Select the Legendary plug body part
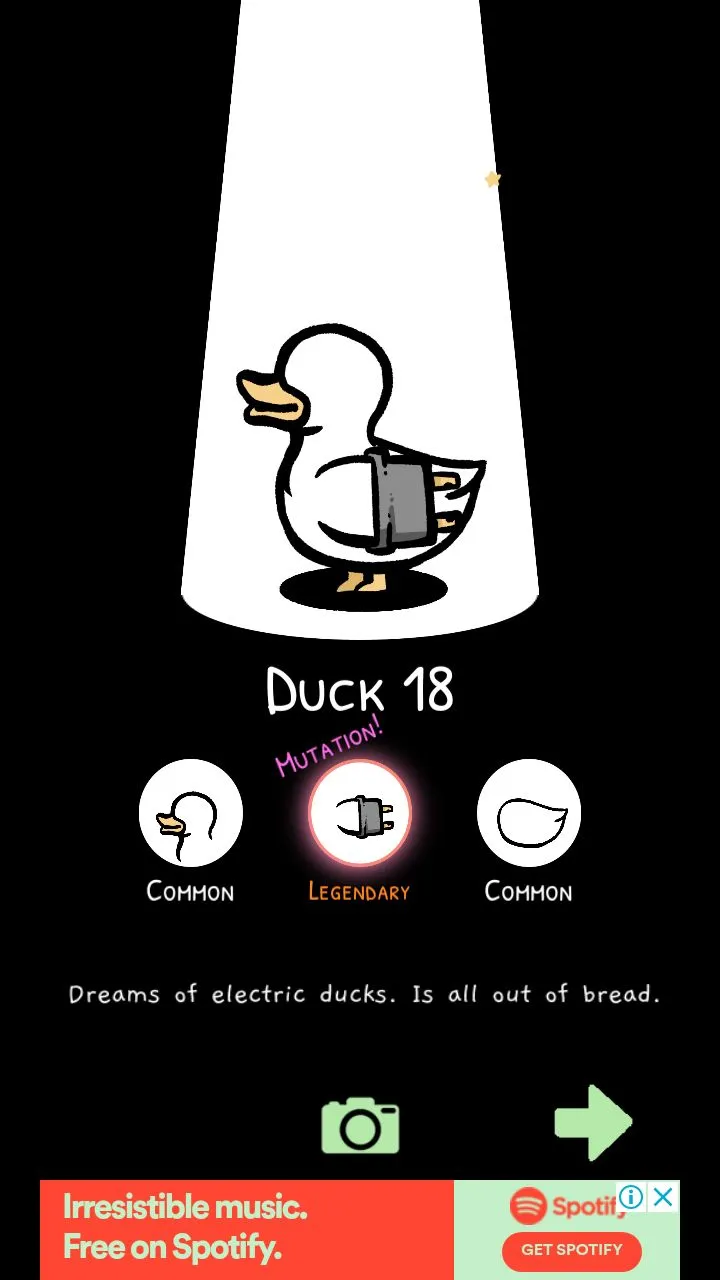This screenshot has width=720, height=1280. pos(359,815)
